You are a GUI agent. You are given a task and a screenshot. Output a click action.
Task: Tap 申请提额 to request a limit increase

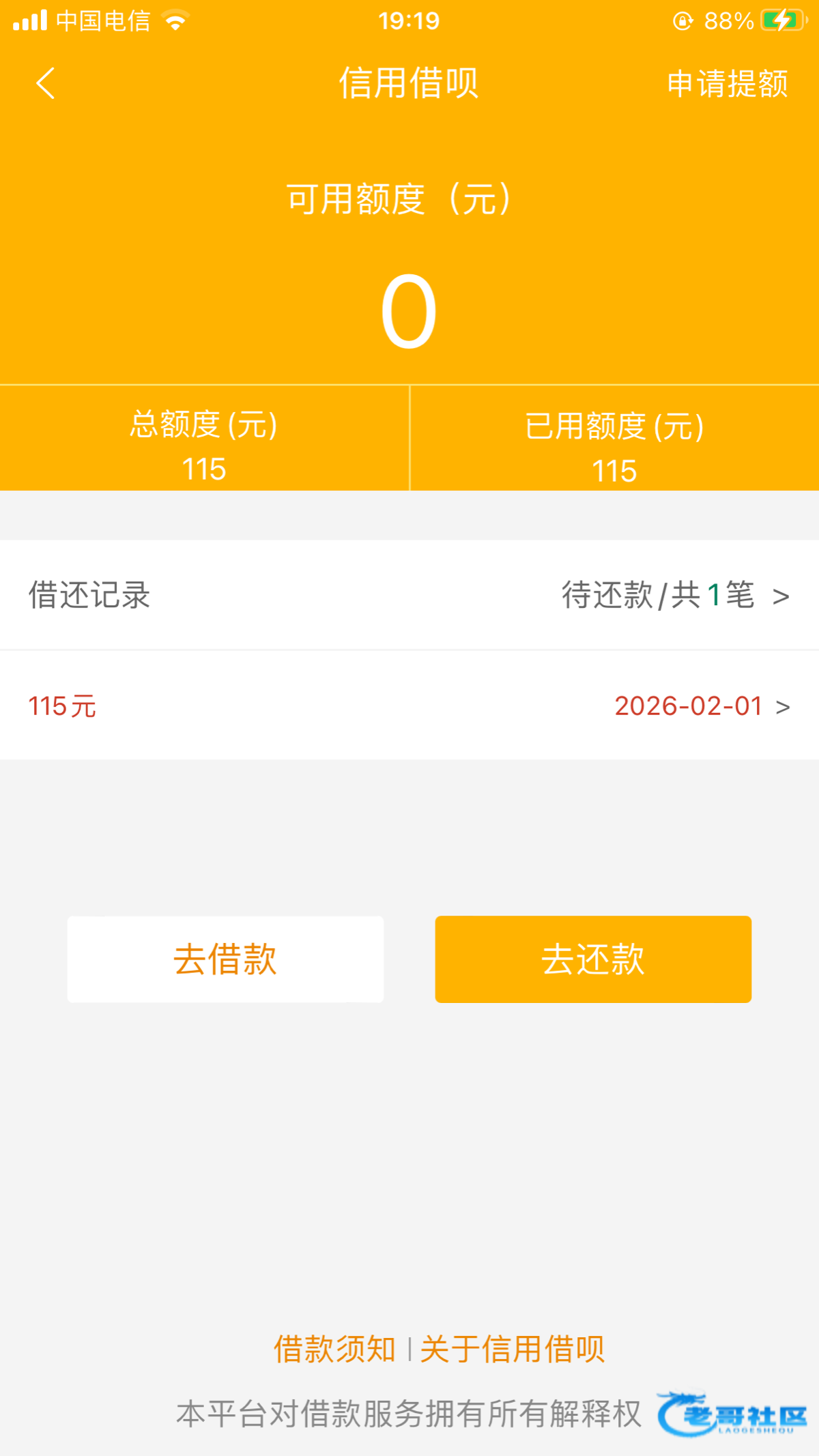(x=728, y=84)
